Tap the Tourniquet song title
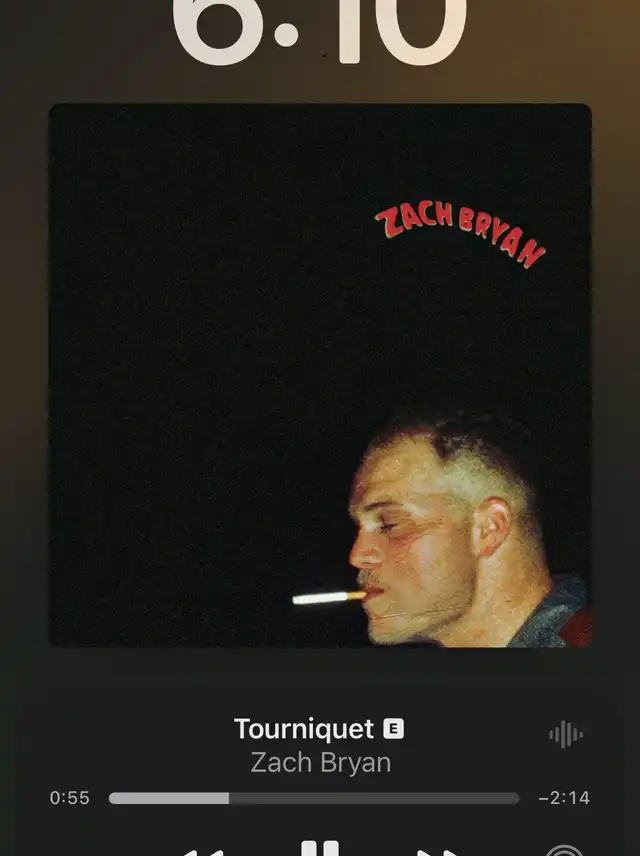 pos(304,729)
